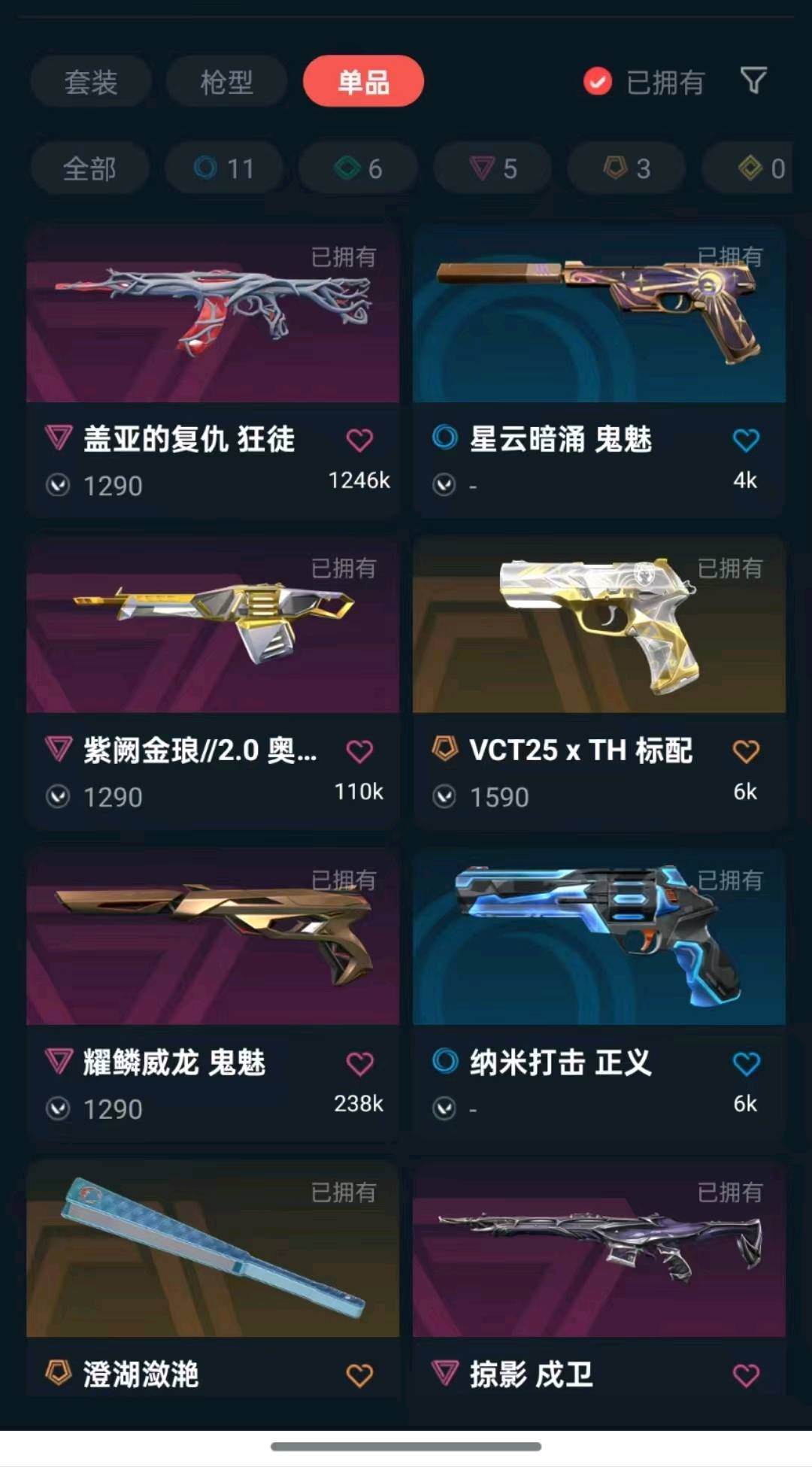812x1467 pixels.
Task: Open the 掠影 戍卫 skin card
Action: pyautogui.click(x=599, y=1278)
